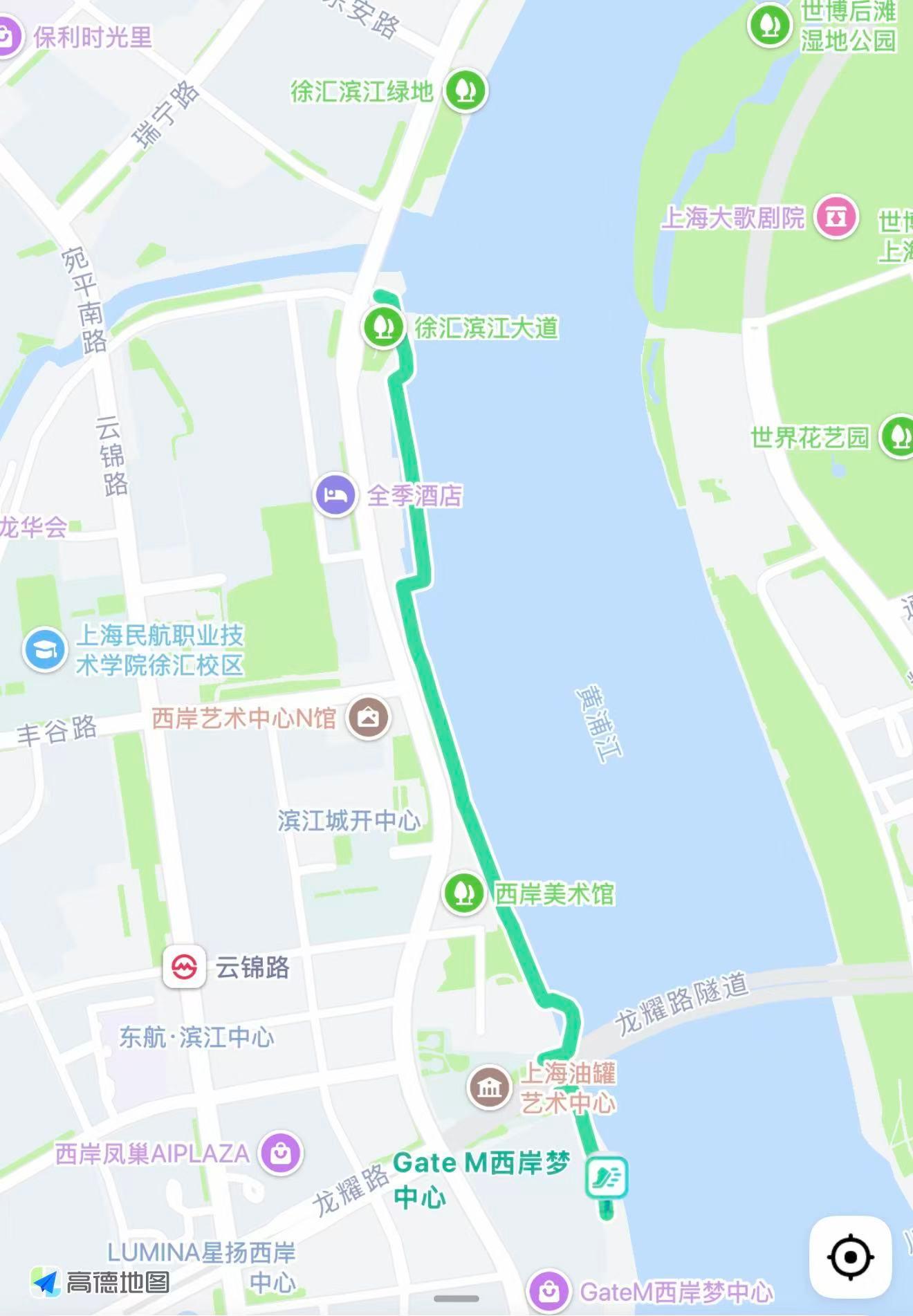Open the 云锦路 metro station marker
913x1316 pixels.
(184, 966)
